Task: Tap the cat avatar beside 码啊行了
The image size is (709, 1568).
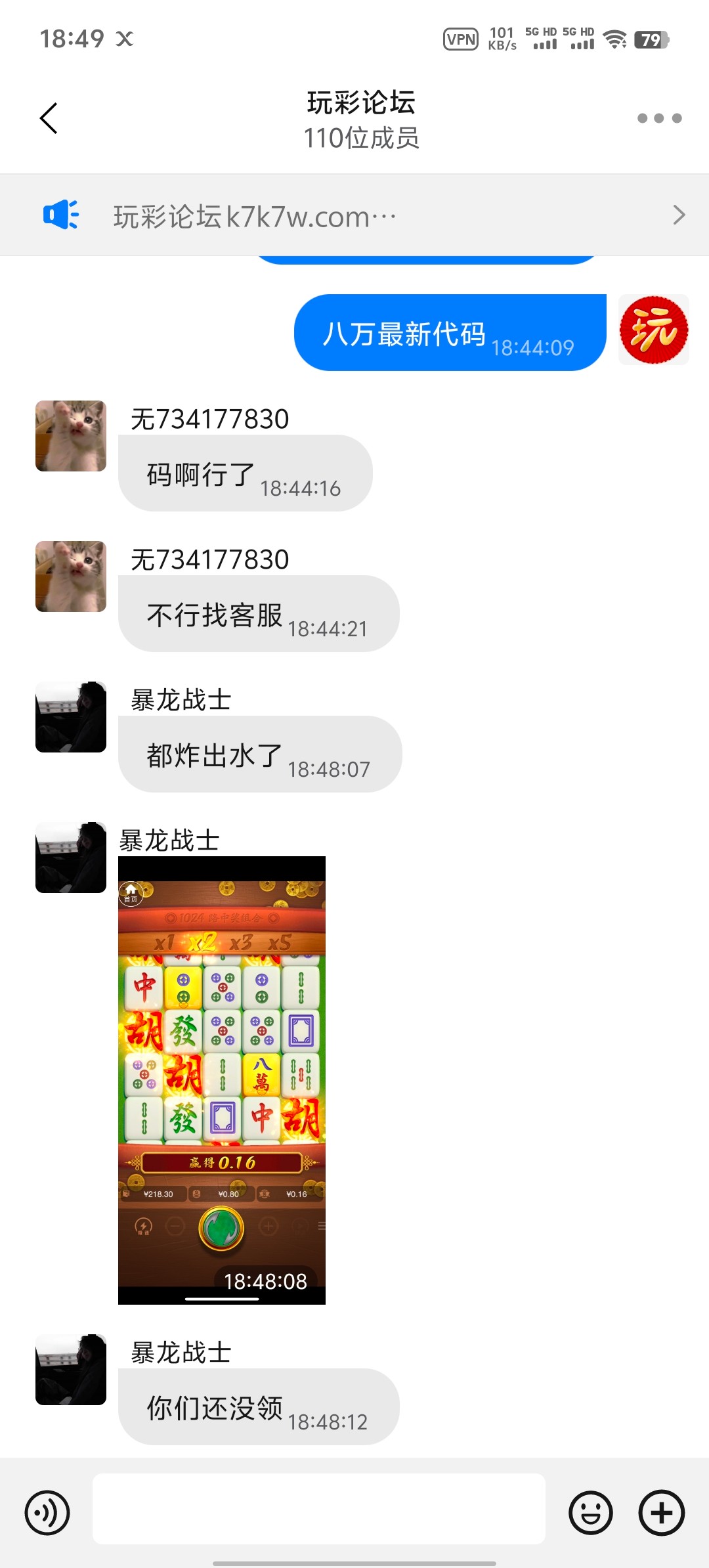Action: pos(71,436)
